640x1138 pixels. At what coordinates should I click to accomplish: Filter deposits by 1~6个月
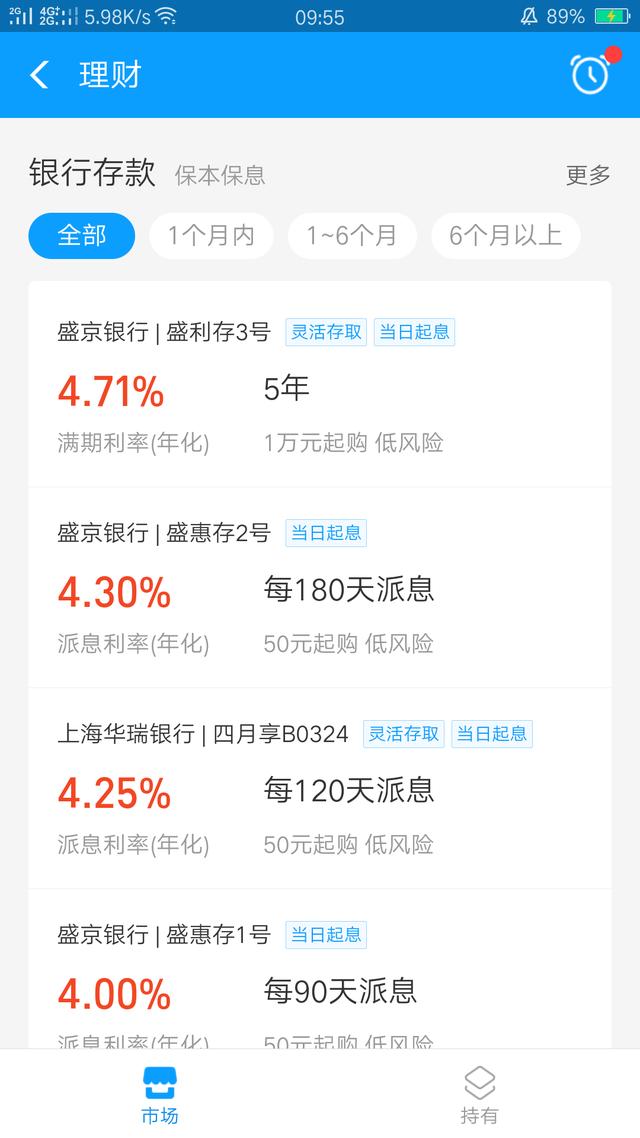pyautogui.click(x=352, y=236)
